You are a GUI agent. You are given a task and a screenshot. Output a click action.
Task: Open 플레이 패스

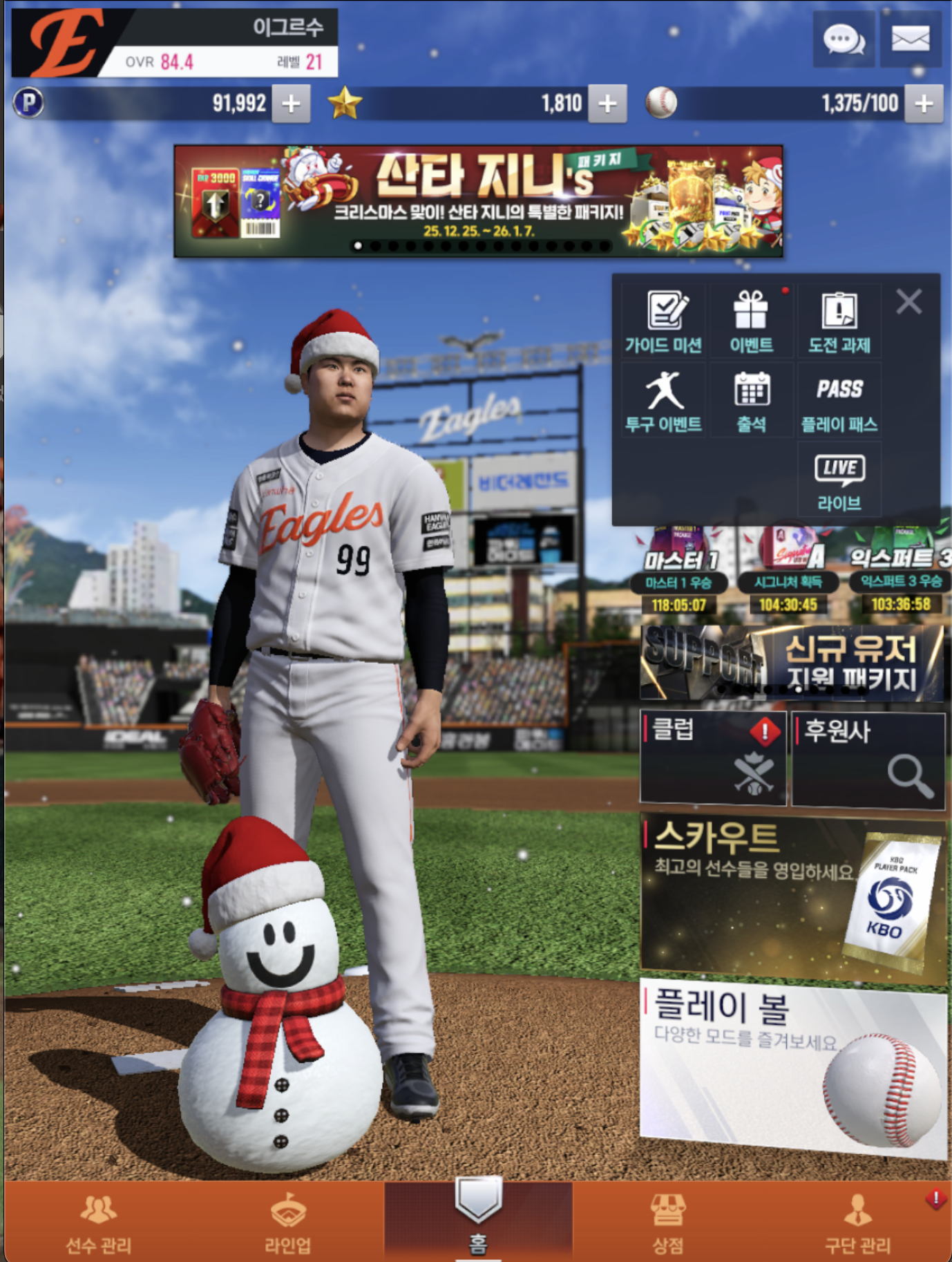(839, 401)
